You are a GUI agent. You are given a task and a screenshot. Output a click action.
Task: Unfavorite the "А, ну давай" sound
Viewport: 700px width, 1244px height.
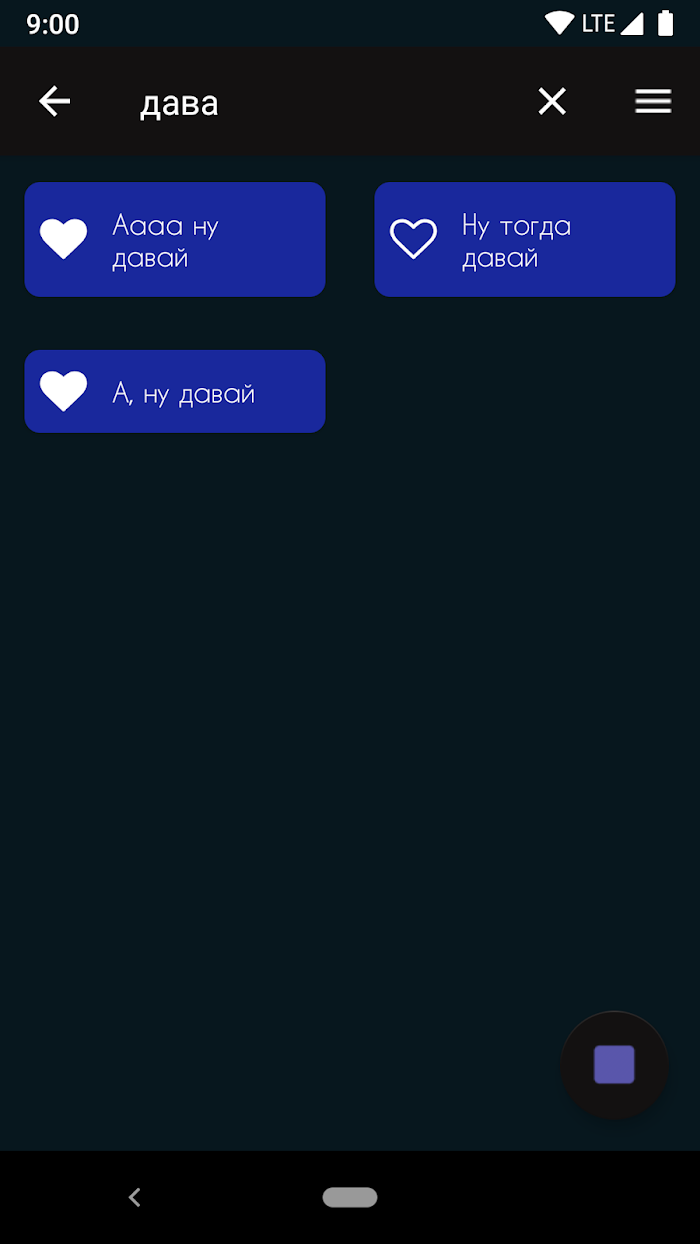[x=64, y=392]
